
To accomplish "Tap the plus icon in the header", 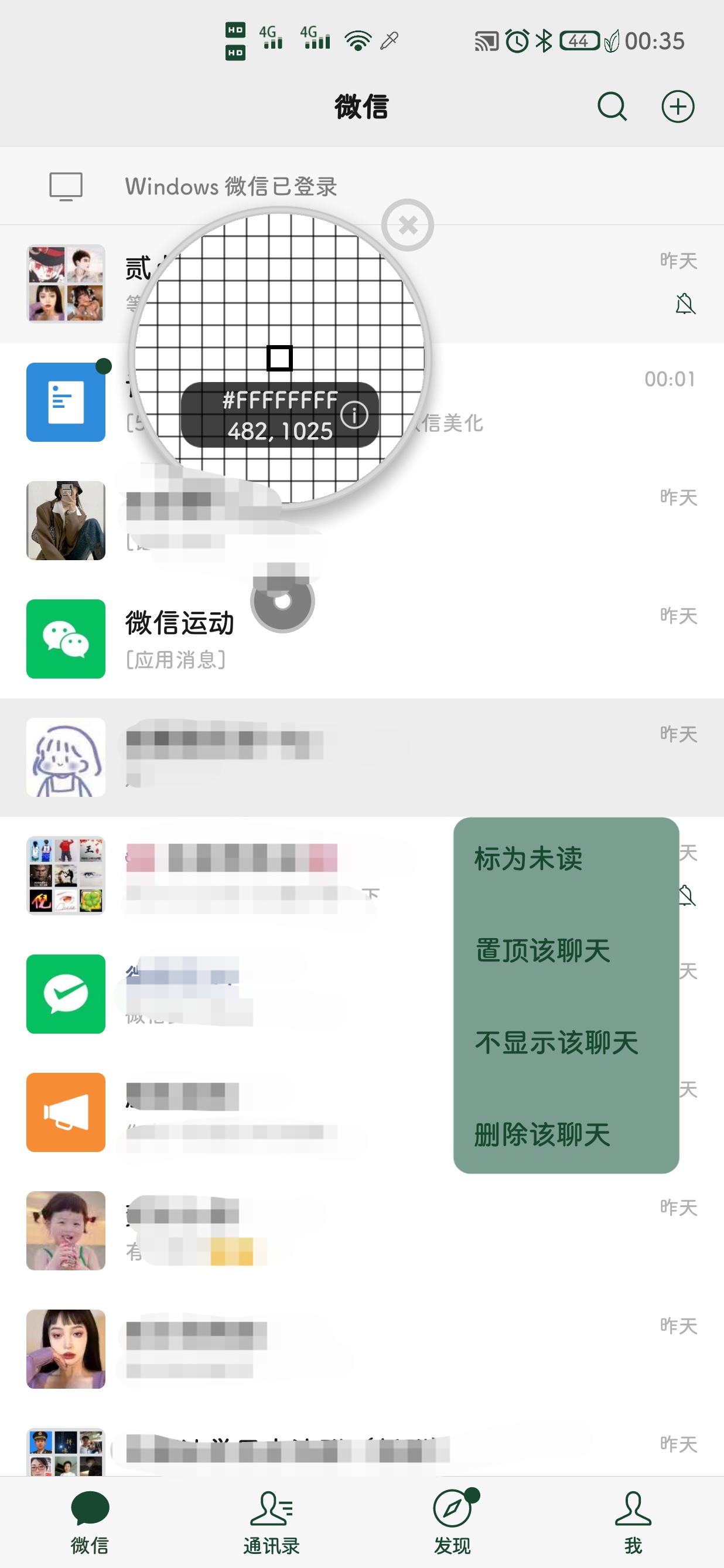I will pyautogui.click(x=678, y=107).
